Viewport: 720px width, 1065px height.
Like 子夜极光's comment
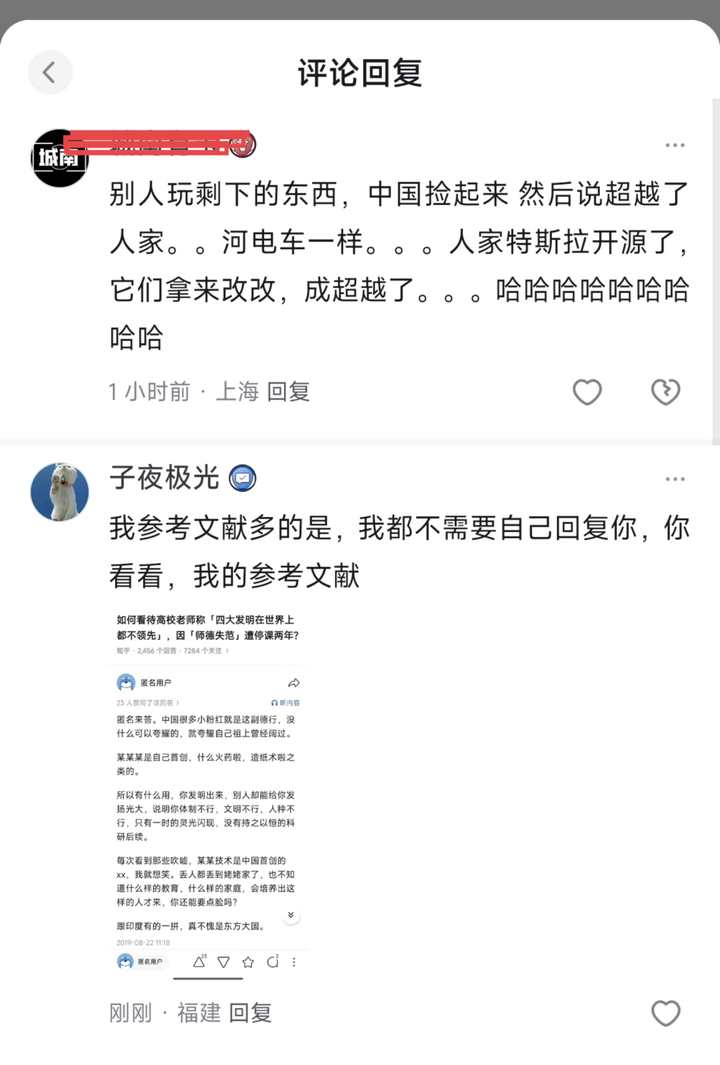click(665, 1013)
